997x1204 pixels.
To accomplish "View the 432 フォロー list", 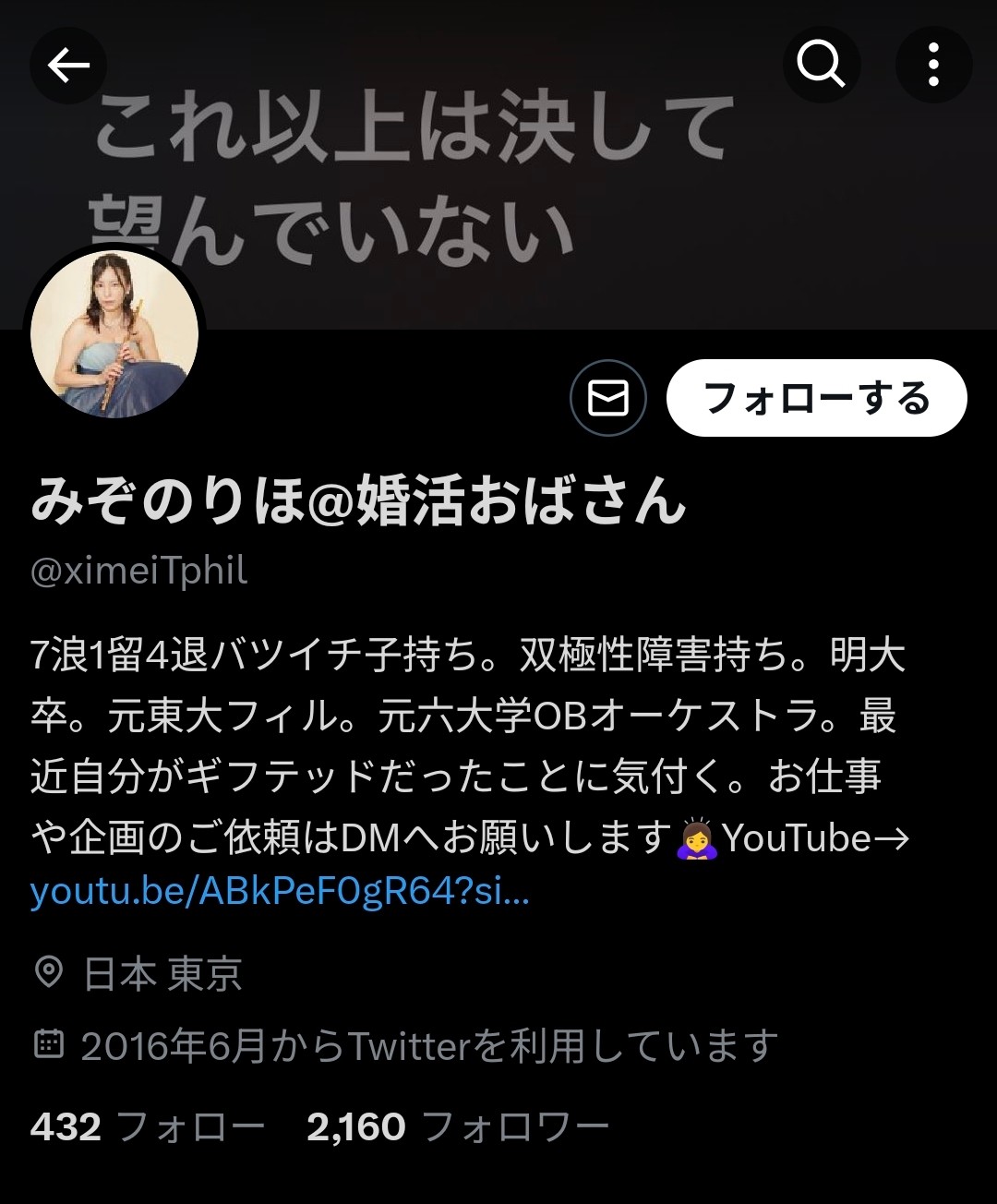I will click(148, 1127).
